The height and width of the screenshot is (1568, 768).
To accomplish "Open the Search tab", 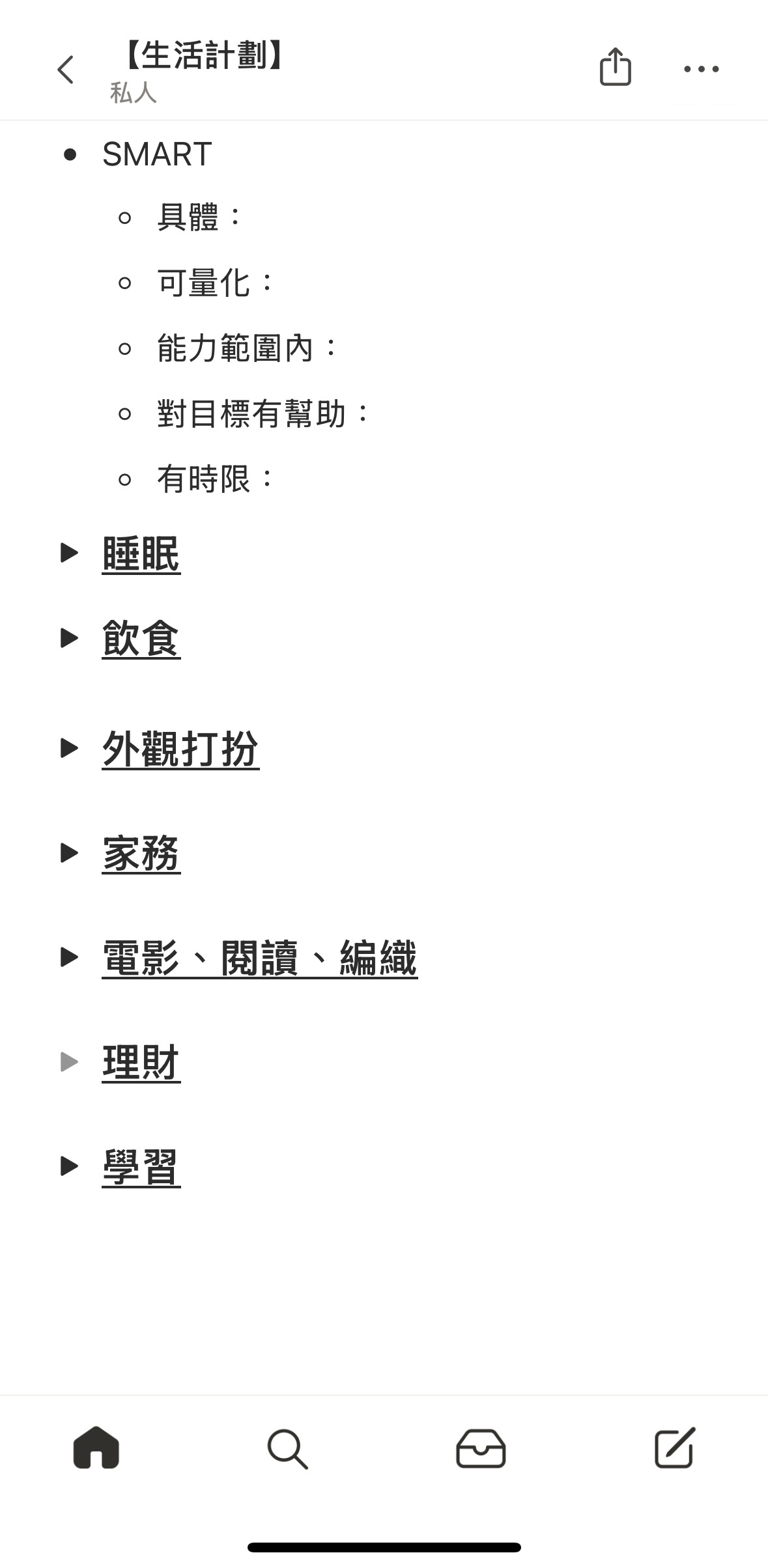I will (x=287, y=1449).
